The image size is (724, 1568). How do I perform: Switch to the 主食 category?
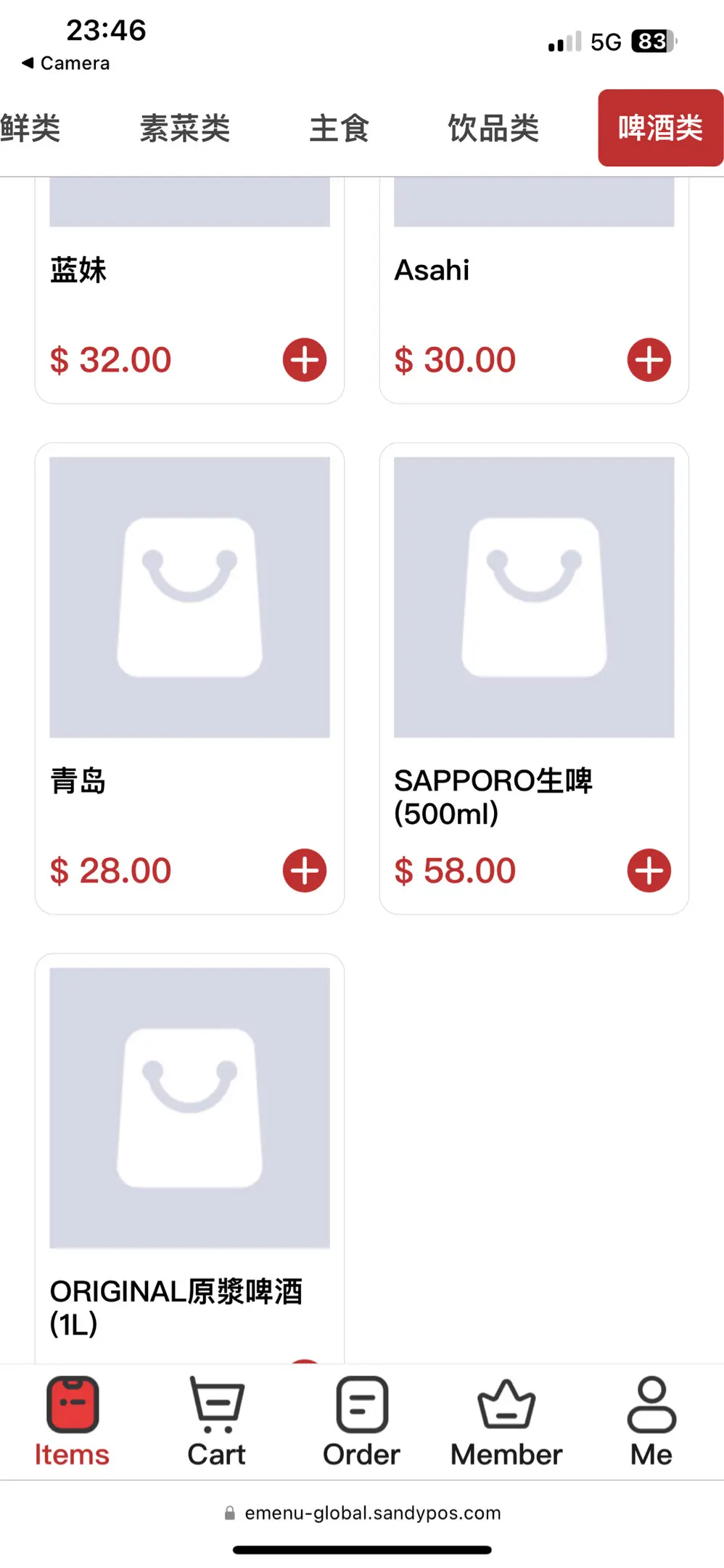click(339, 128)
